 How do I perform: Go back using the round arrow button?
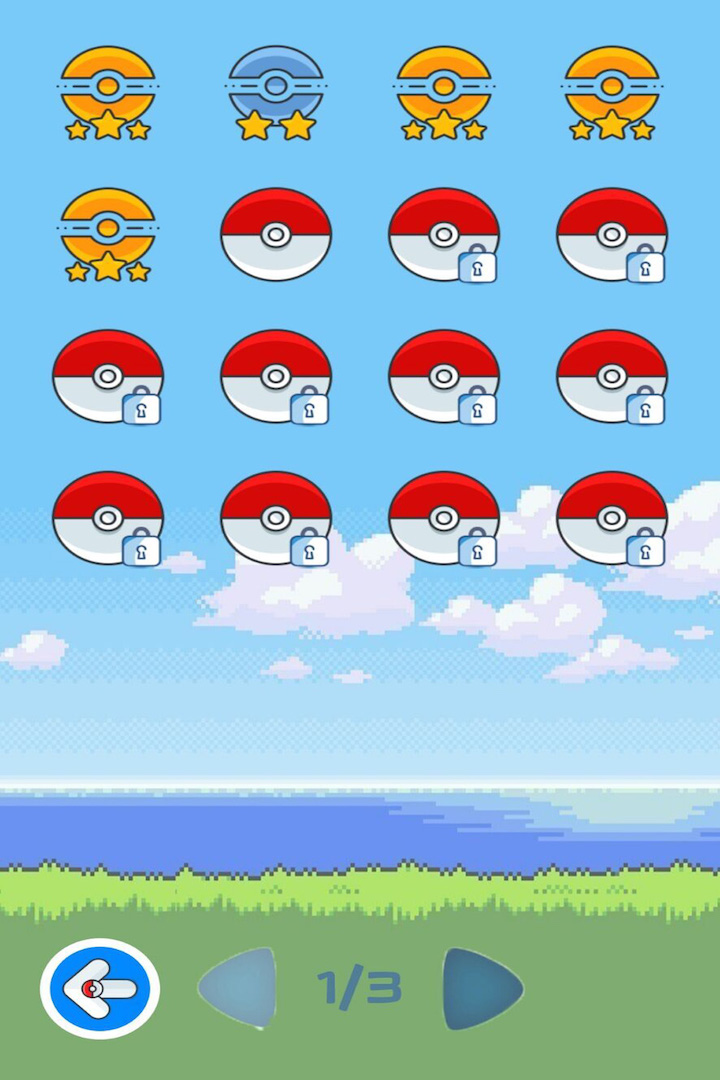click(x=100, y=988)
